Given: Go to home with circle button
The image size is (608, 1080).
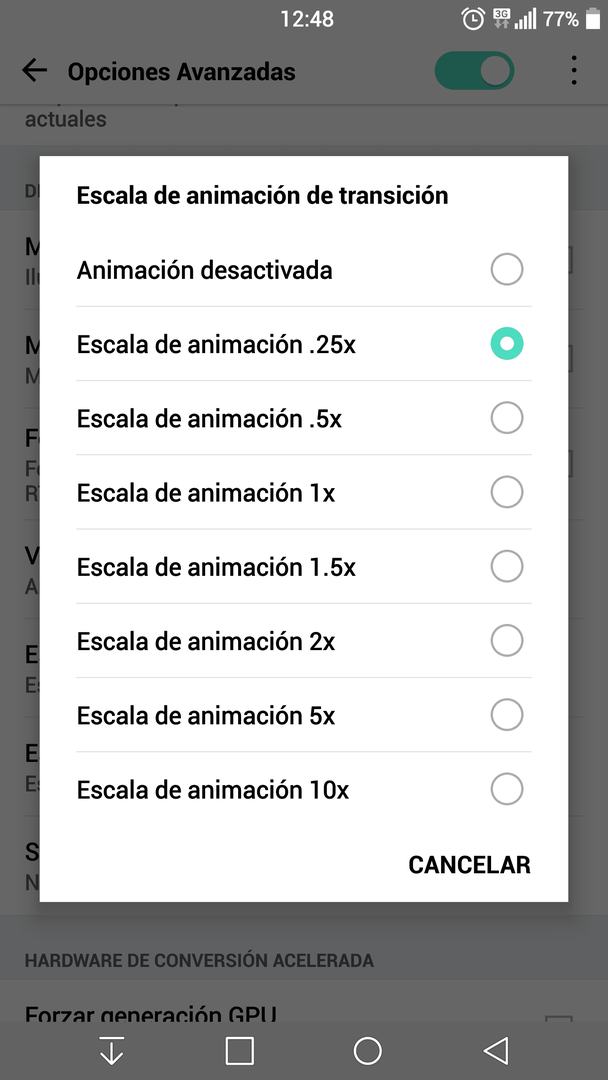Looking at the screenshot, I should coord(368,1050).
